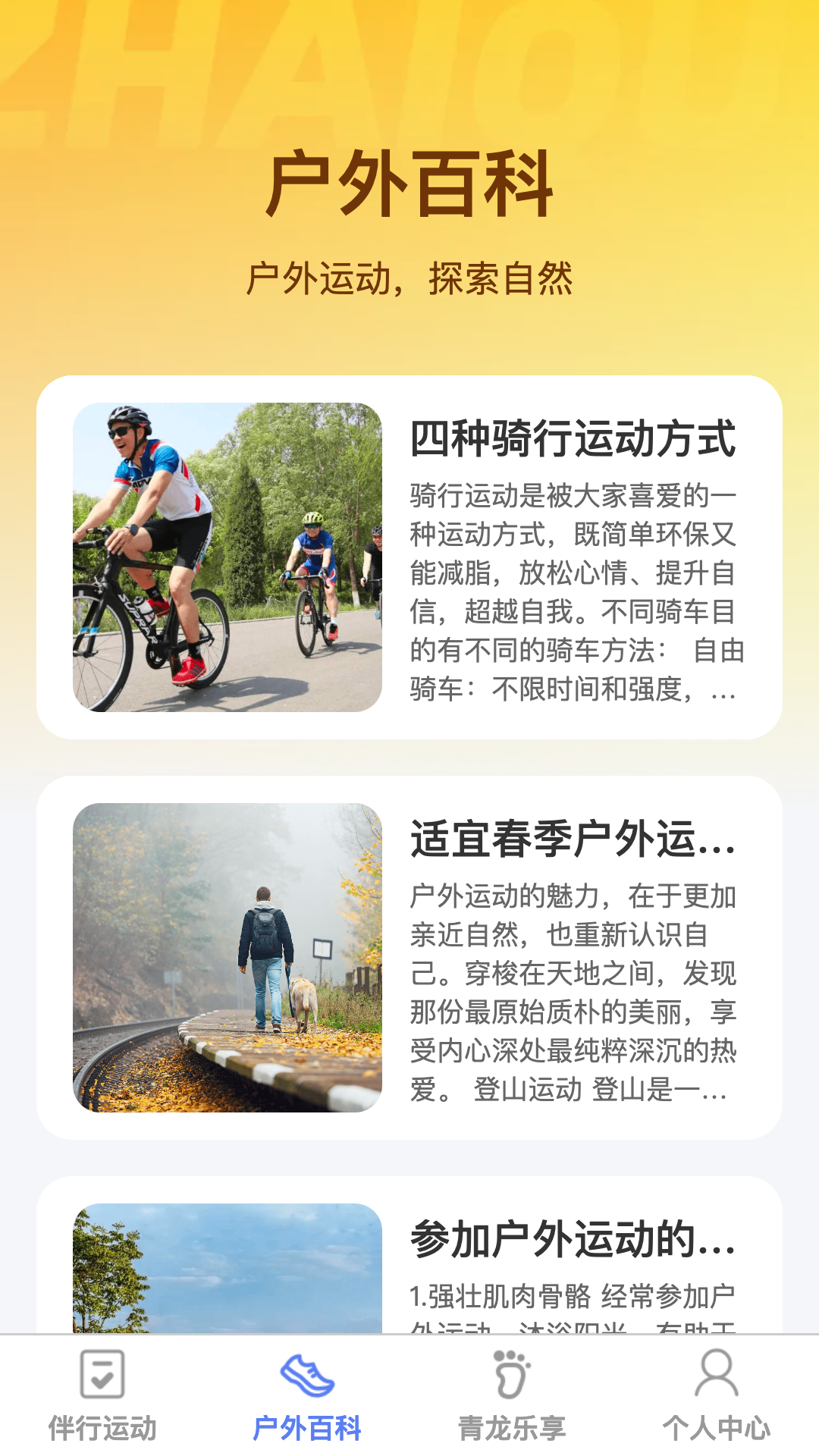The width and height of the screenshot is (819, 1456).
Task: Open the 四种骑行运动方式 article card
Action: pos(409,557)
